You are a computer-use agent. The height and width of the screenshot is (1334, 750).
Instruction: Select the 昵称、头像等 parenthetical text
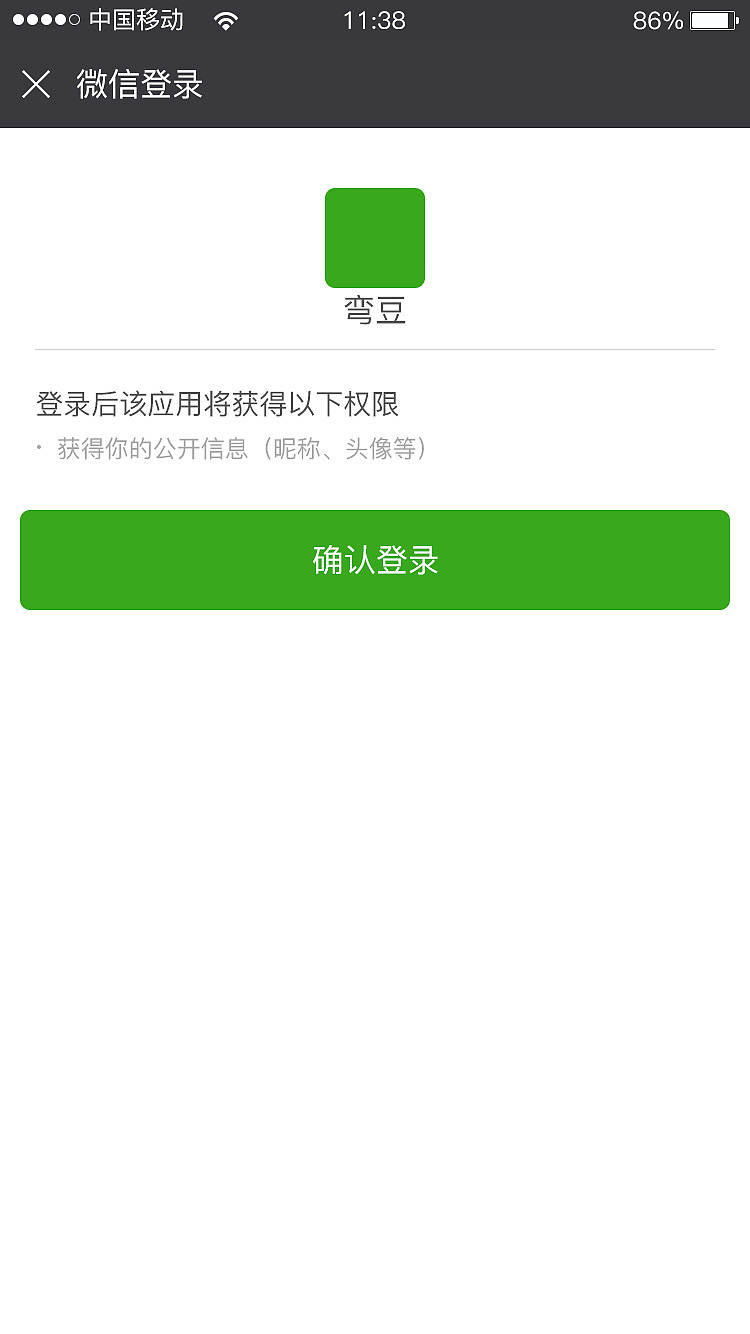345,449
